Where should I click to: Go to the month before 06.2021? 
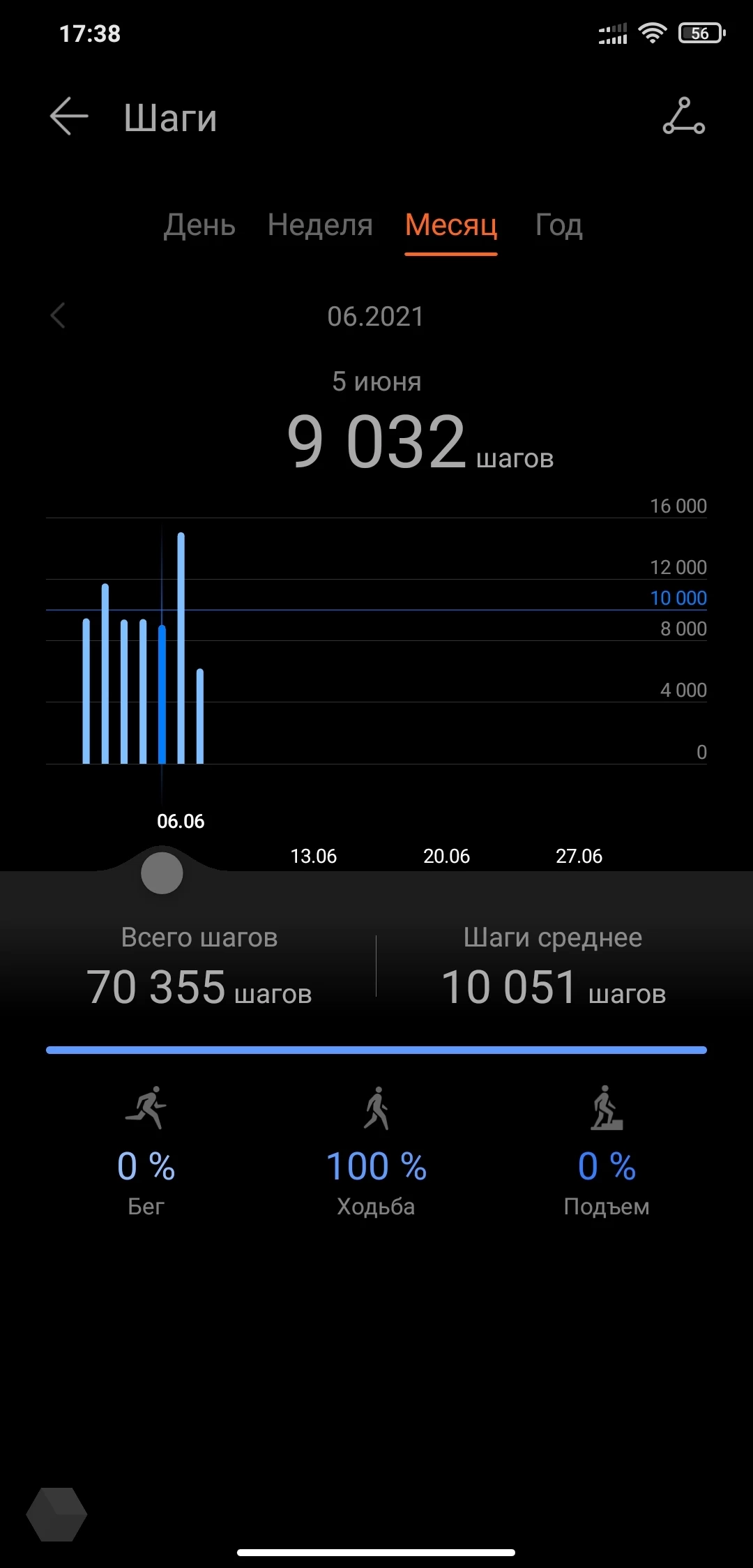point(58,316)
